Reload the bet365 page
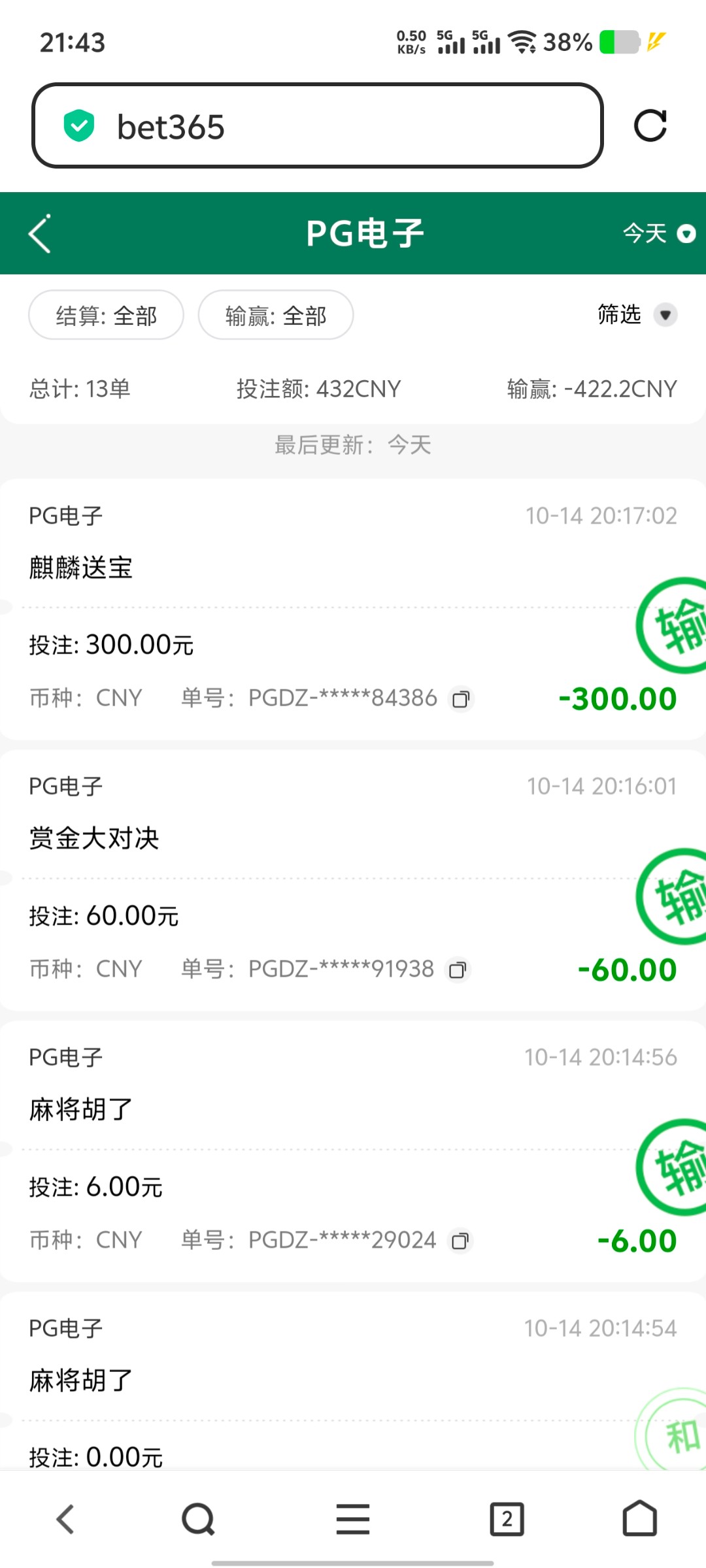Image resolution: width=706 pixels, height=1568 pixels. point(651,126)
